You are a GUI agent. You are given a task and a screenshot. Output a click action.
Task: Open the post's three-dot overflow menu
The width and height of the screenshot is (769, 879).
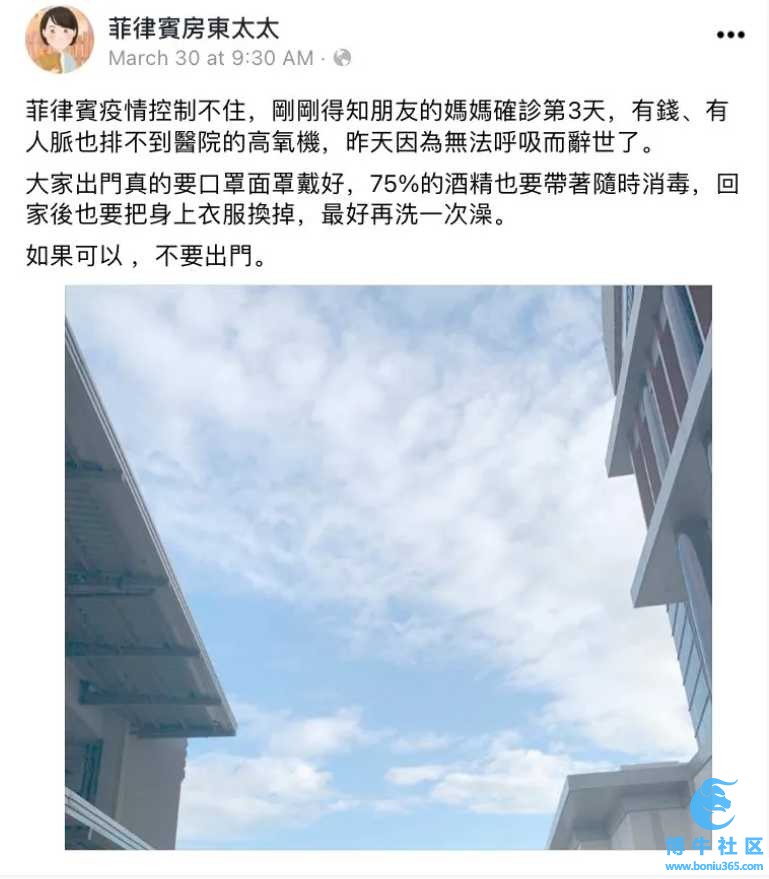[x=730, y=34]
